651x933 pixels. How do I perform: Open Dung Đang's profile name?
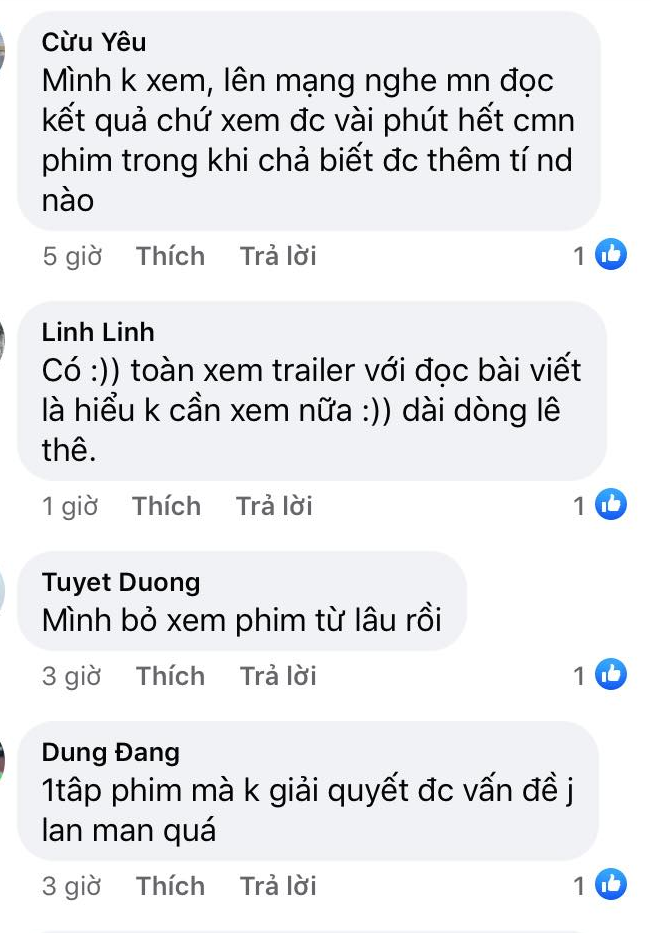(x=110, y=752)
